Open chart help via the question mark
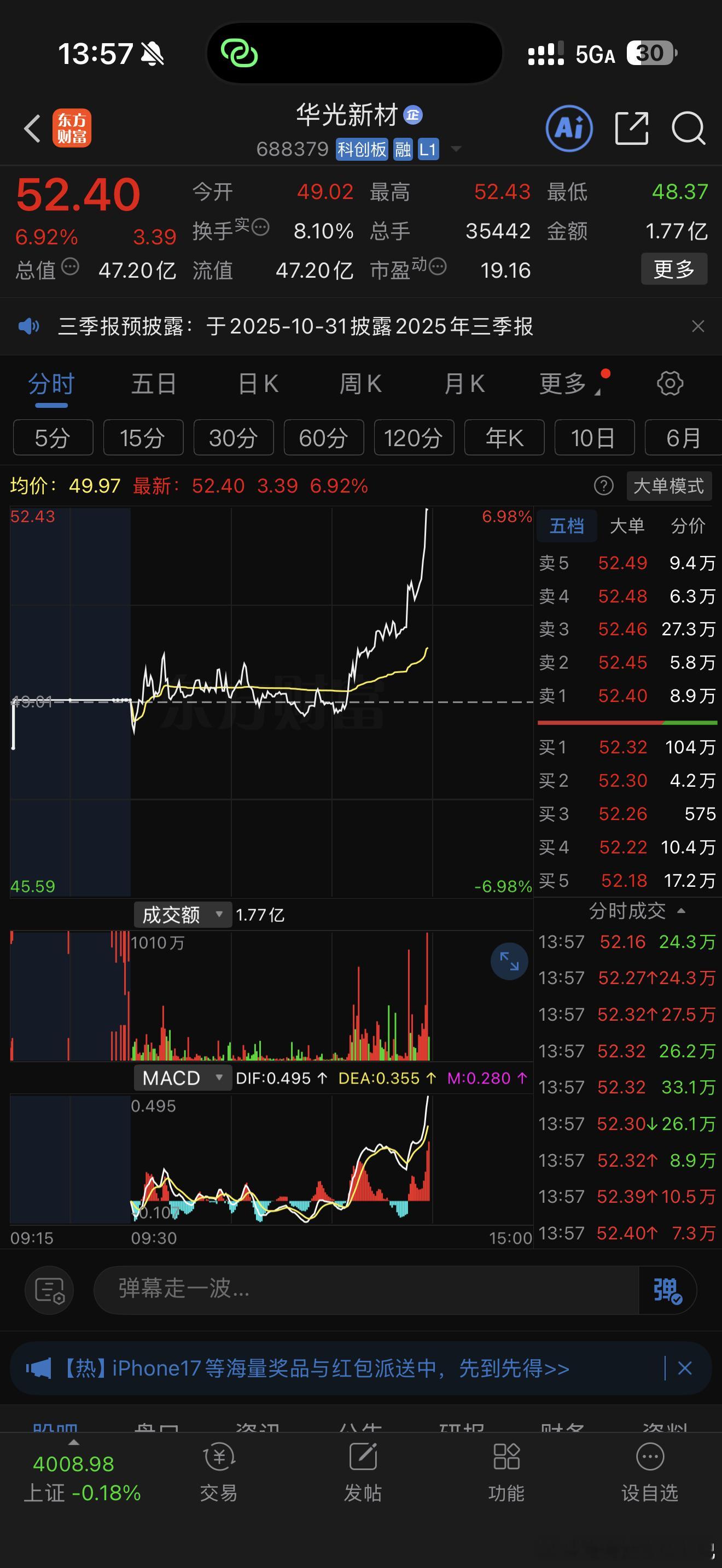Screen dimensions: 722x1568 (x=603, y=485)
